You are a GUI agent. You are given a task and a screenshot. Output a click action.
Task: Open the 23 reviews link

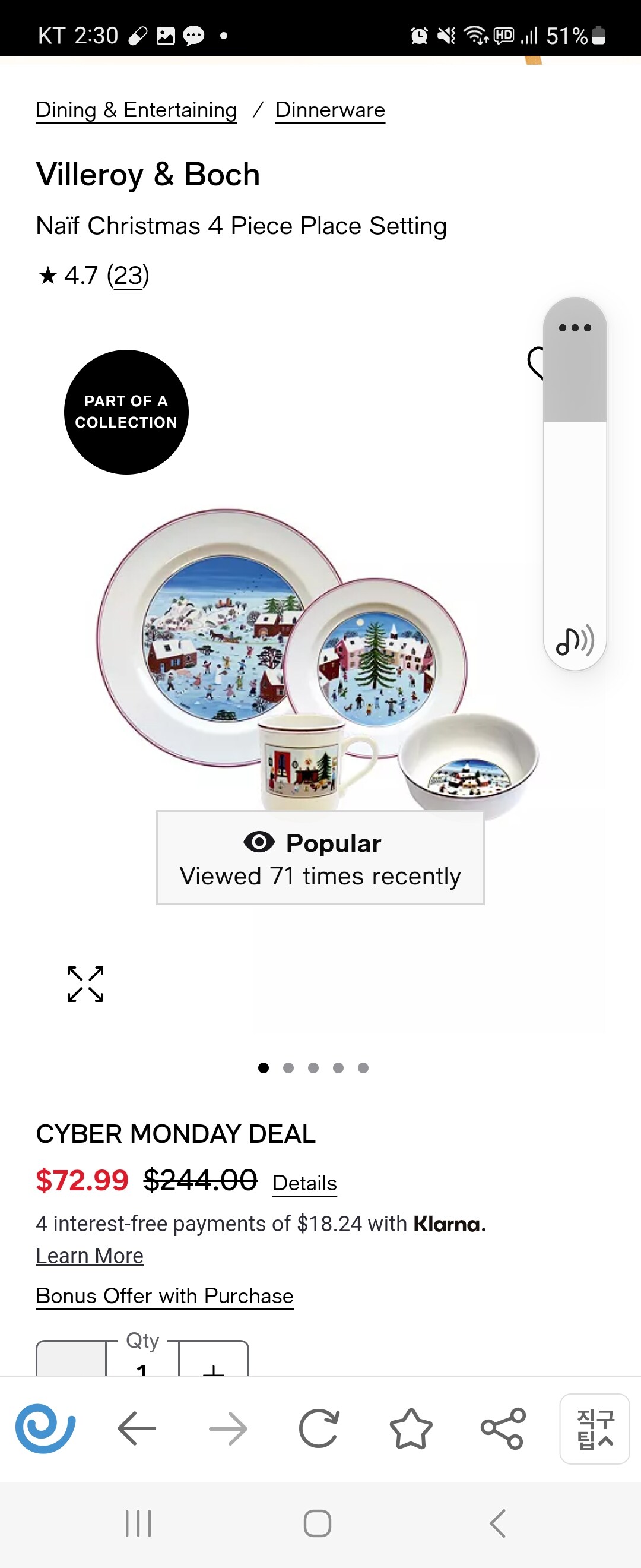pyautogui.click(x=128, y=276)
